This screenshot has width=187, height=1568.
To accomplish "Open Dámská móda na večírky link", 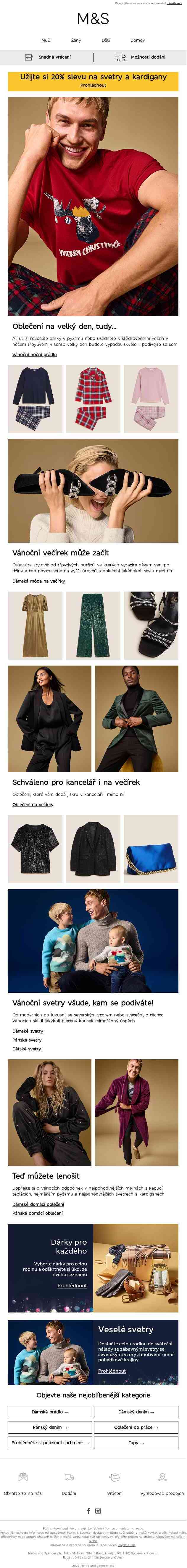I will click(38, 581).
